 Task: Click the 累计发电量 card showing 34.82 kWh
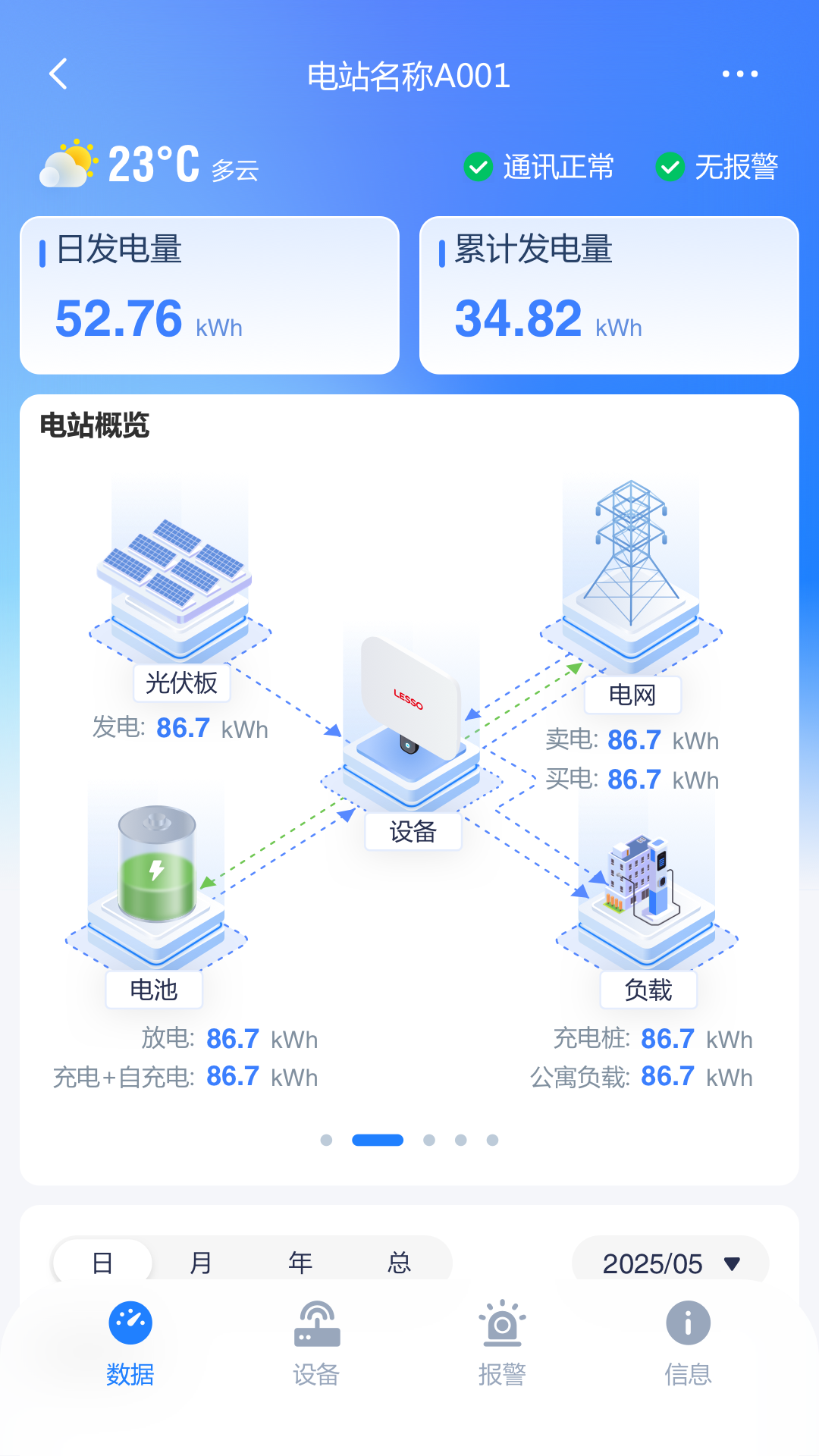tap(609, 296)
